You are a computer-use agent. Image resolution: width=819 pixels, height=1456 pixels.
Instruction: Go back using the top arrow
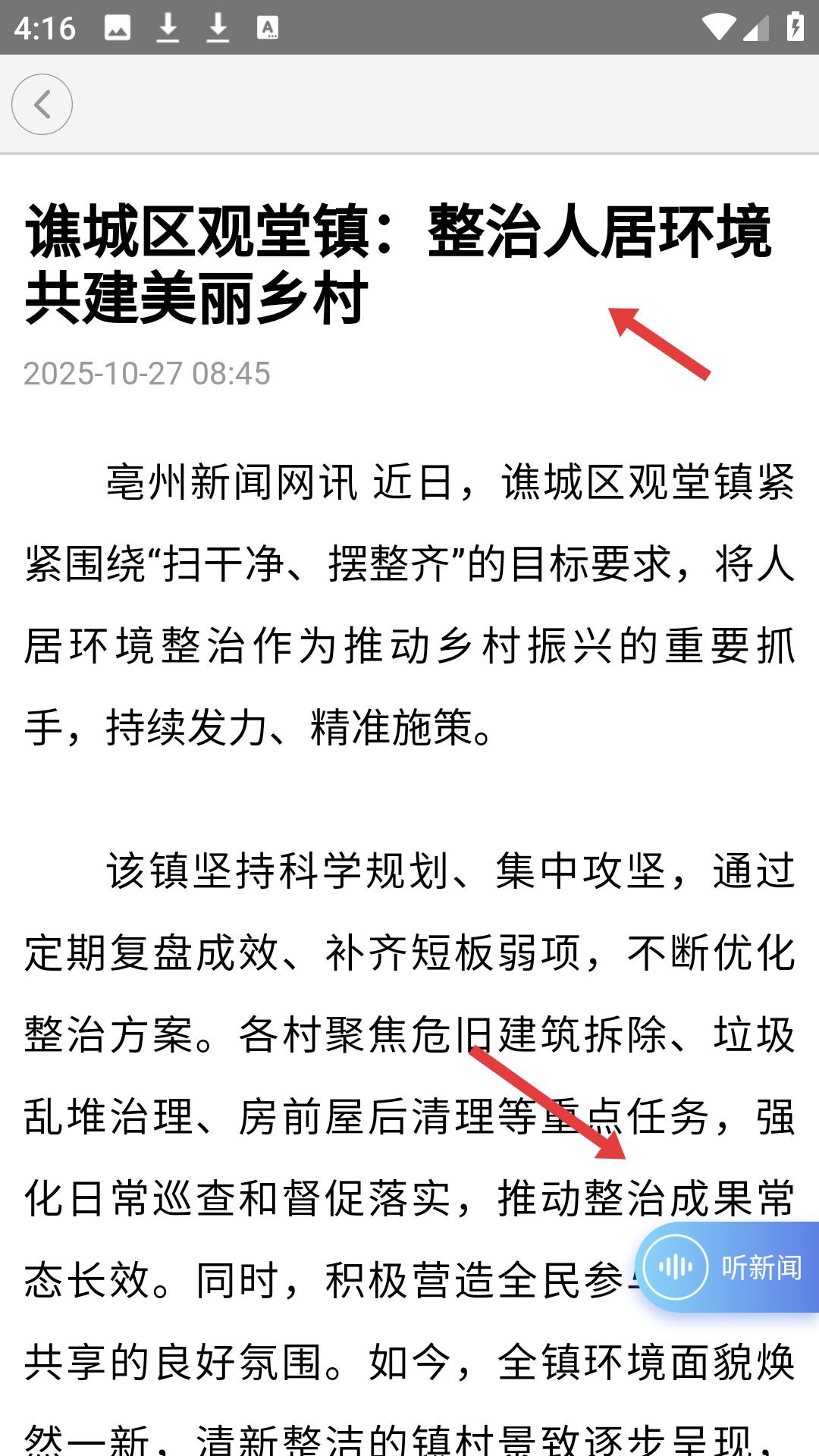42,105
